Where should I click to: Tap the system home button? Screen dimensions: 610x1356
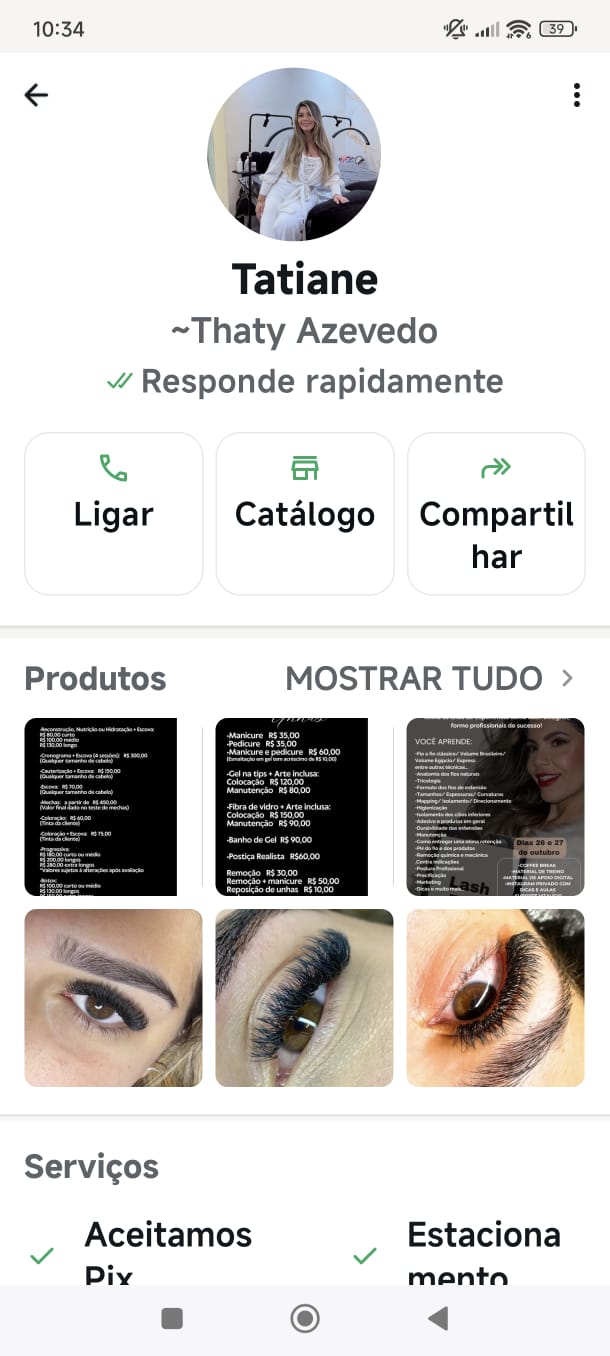pyautogui.click(x=305, y=1319)
